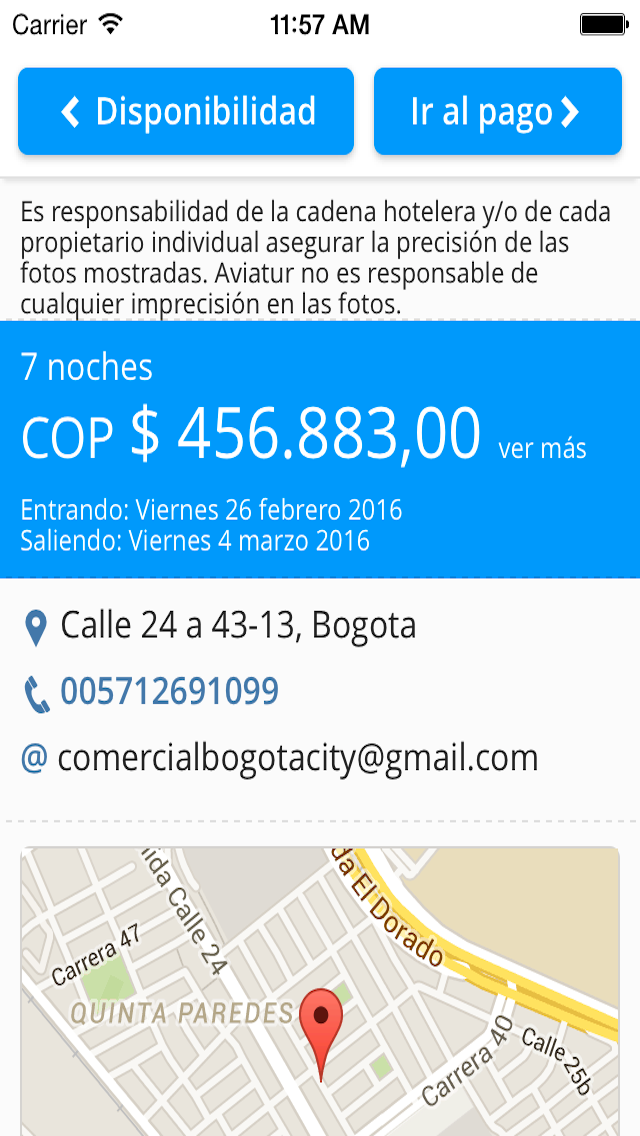Expand price details via ver más
640x1136 pixels.
[x=542, y=449]
